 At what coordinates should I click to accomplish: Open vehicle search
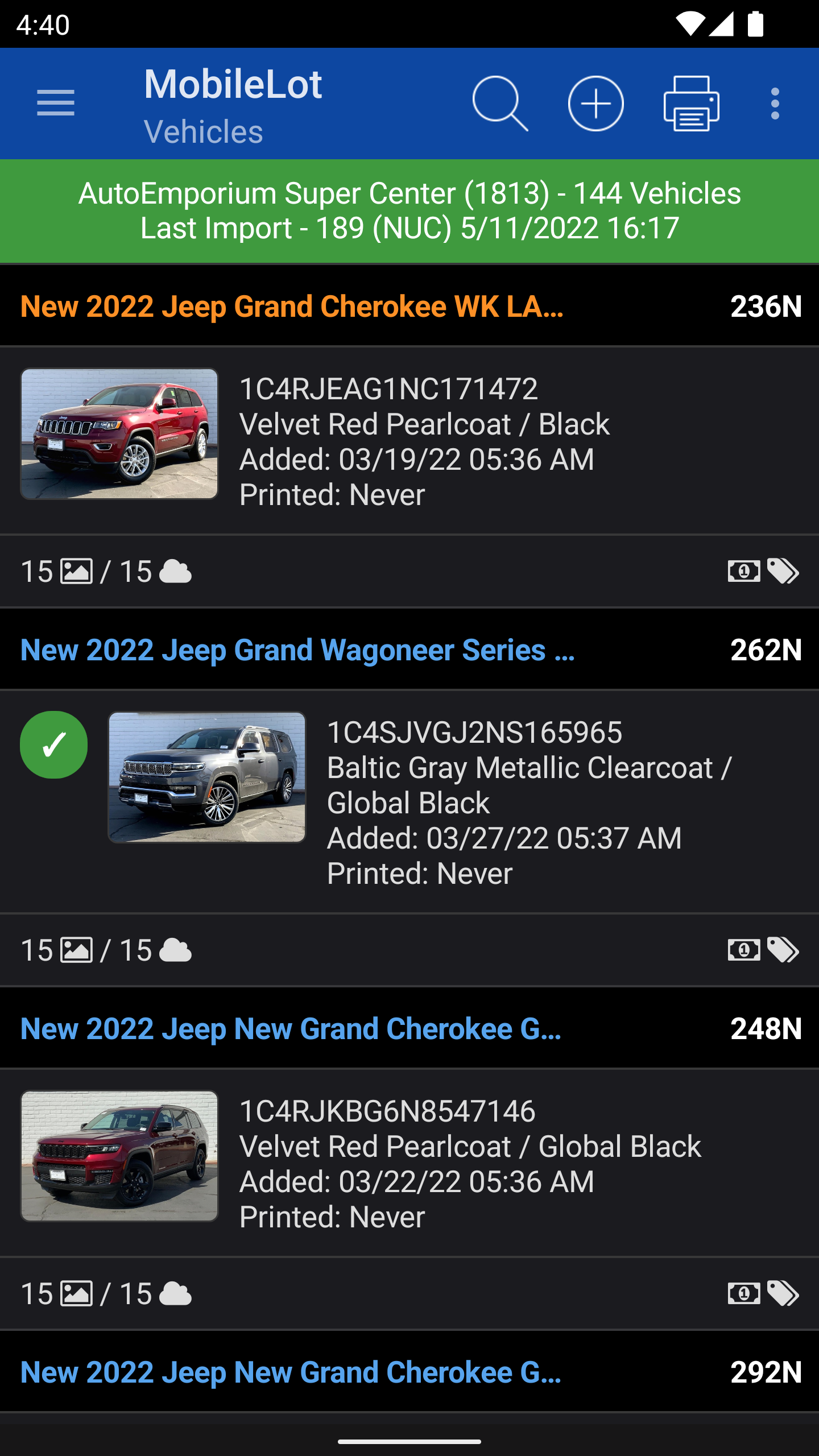pos(500,103)
